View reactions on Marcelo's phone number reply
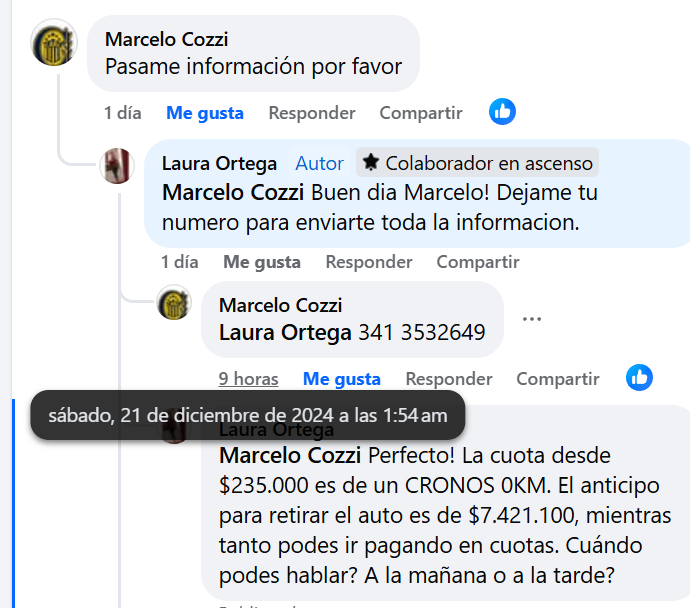This screenshot has height=608, width=690. (x=639, y=378)
